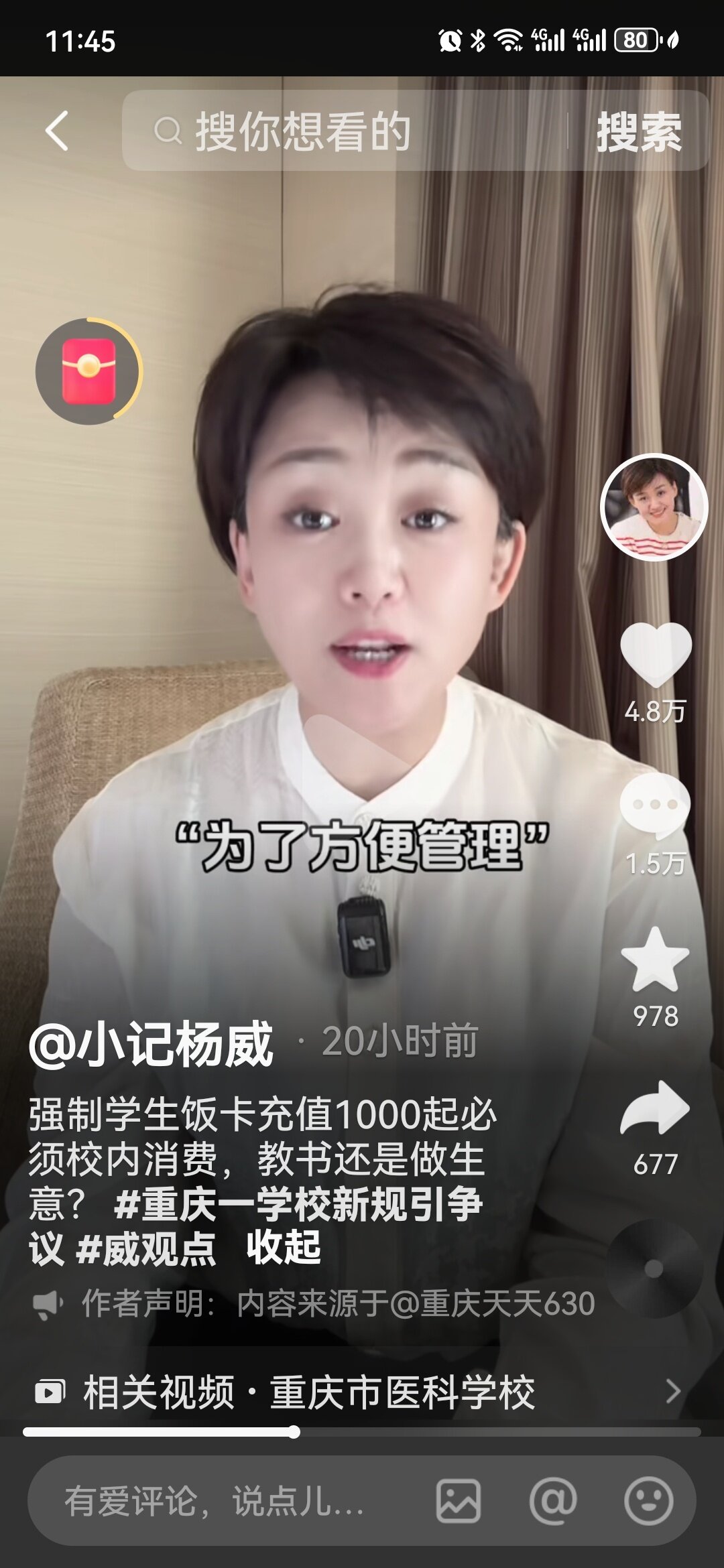Open related videos for 重庆市医科学校
This screenshot has height=1568, width=724.
point(355,1392)
